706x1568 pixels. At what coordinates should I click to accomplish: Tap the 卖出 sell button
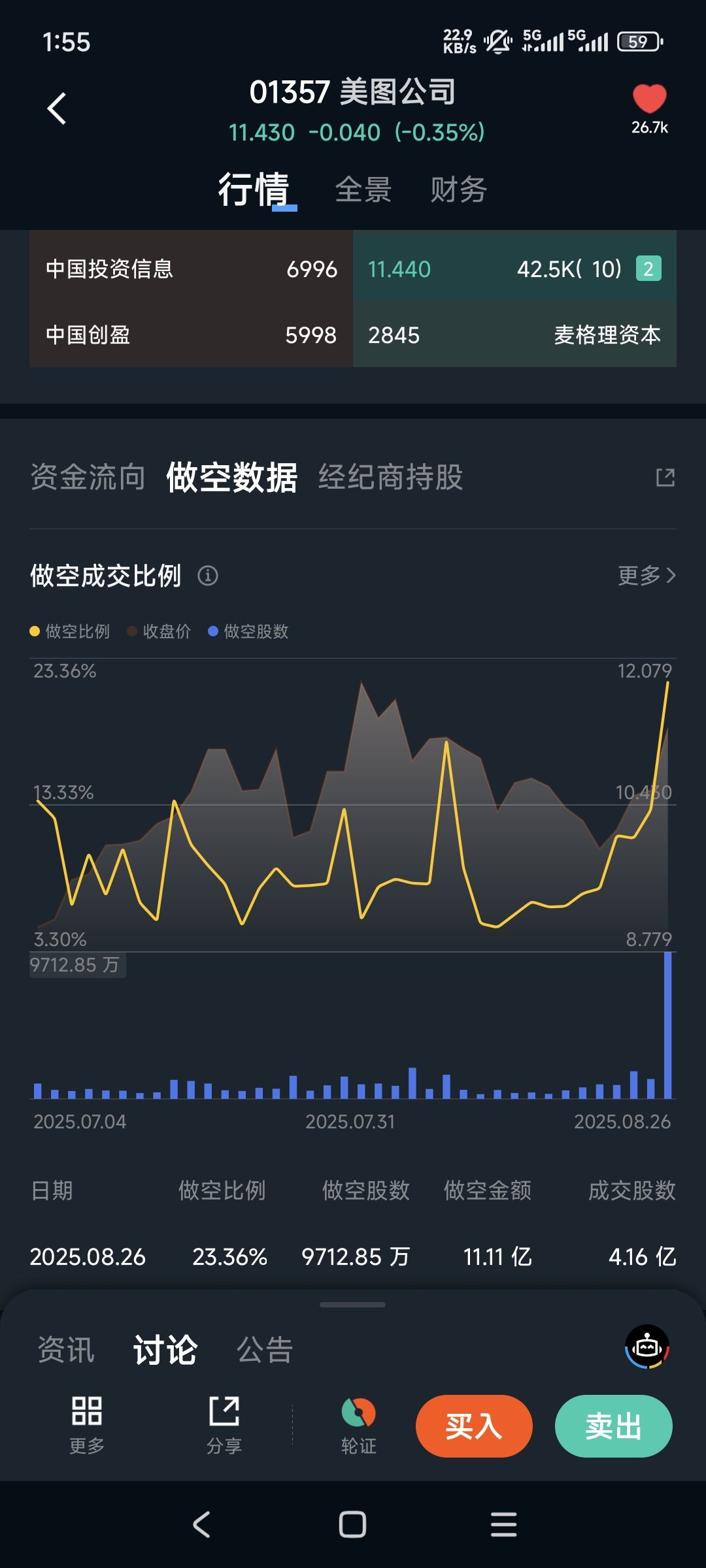click(x=613, y=1426)
